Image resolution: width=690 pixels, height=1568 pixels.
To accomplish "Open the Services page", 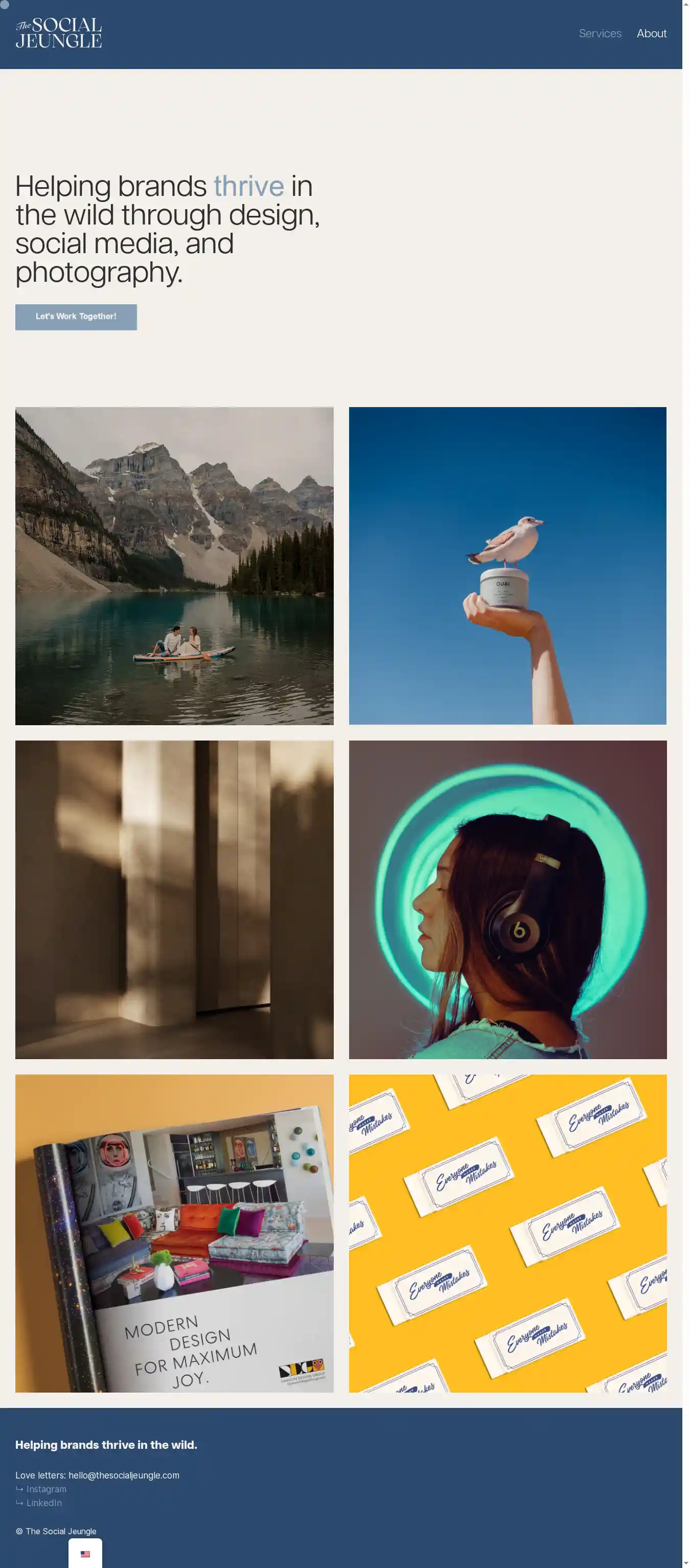I will coord(600,33).
